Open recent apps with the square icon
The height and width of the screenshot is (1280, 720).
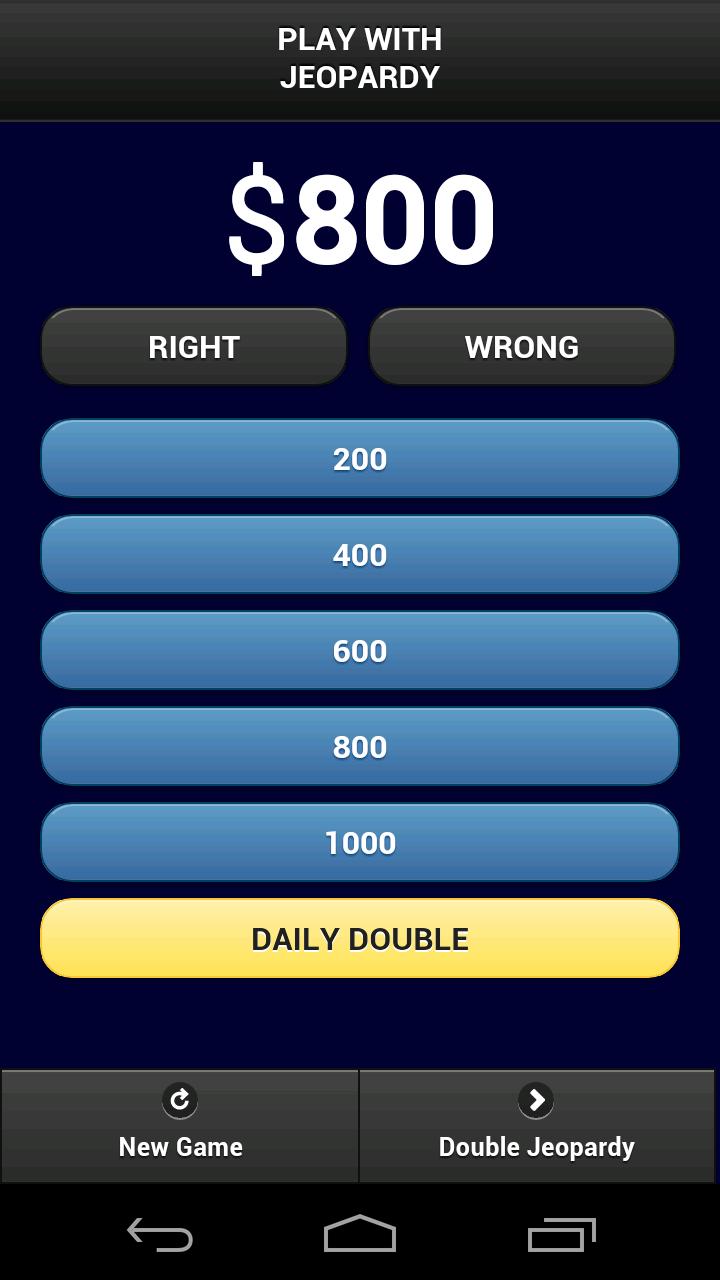tap(560, 1236)
